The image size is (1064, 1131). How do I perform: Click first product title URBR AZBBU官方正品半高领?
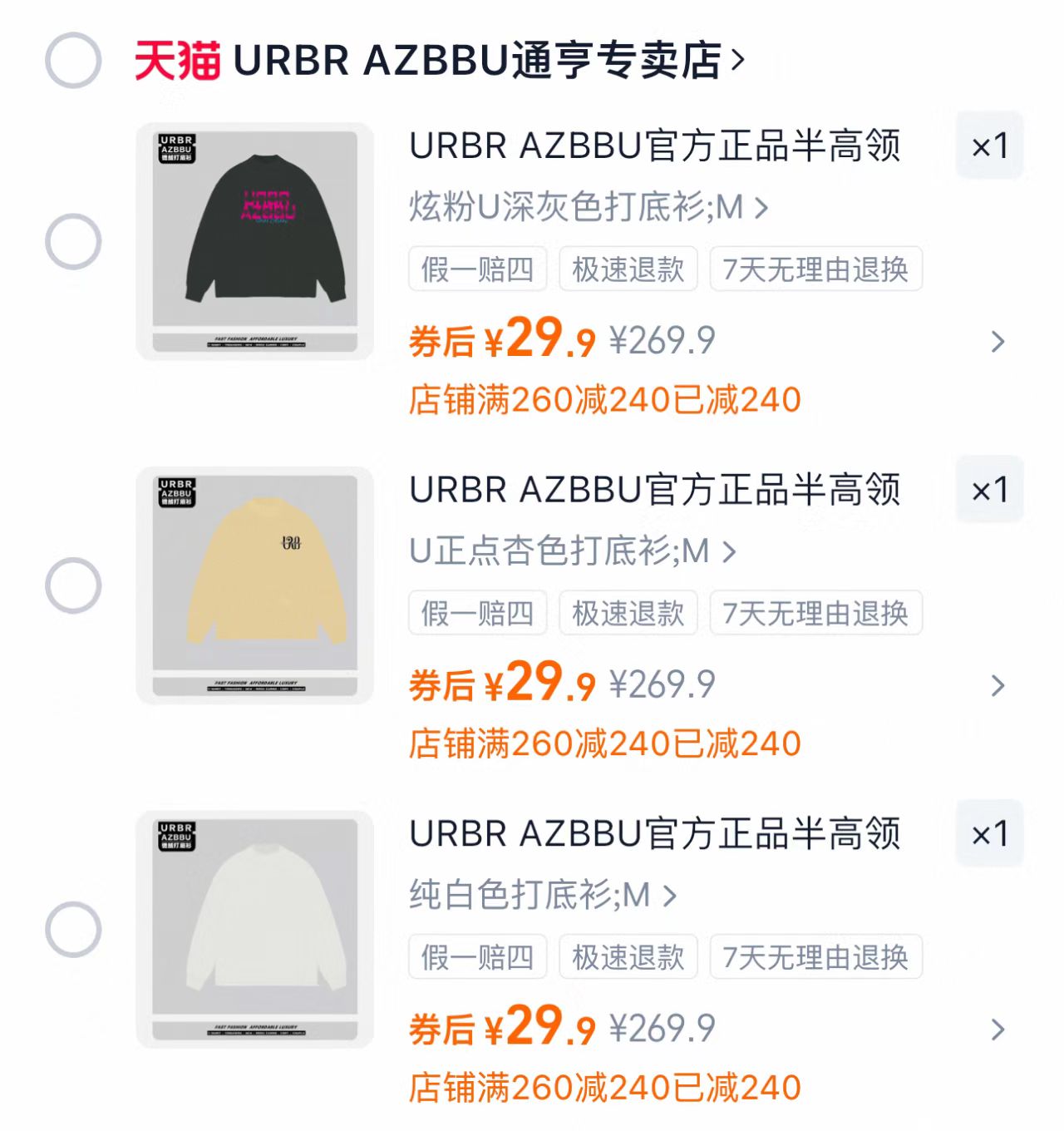pyautogui.click(x=657, y=145)
